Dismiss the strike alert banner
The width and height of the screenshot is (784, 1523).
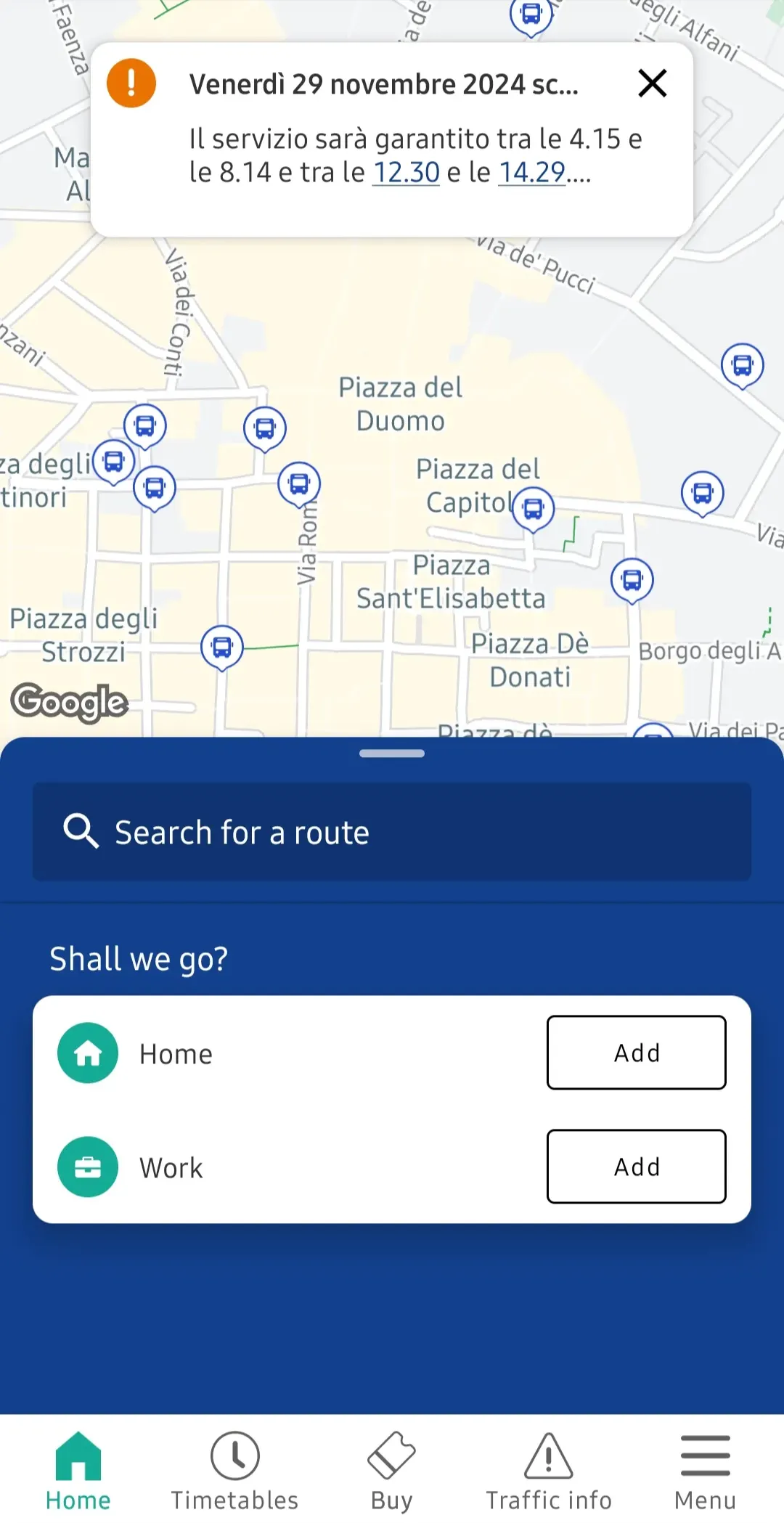(x=652, y=83)
